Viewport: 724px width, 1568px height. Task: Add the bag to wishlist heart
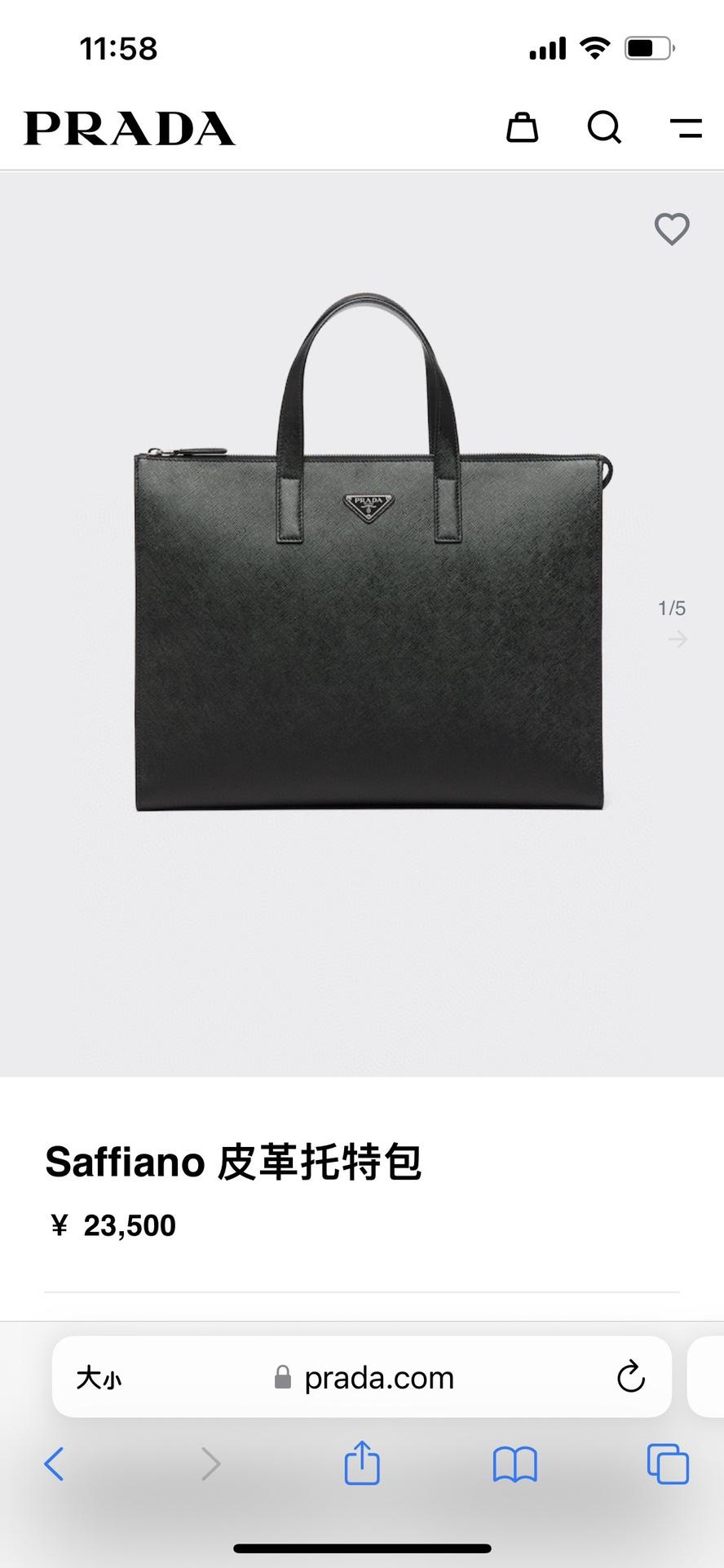pyautogui.click(x=672, y=229)
